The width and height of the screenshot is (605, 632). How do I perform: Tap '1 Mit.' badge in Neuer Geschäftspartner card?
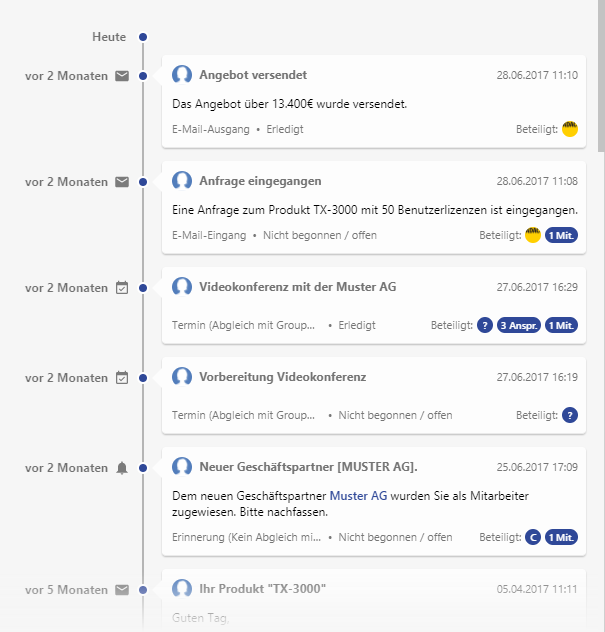tap(561, 537)
